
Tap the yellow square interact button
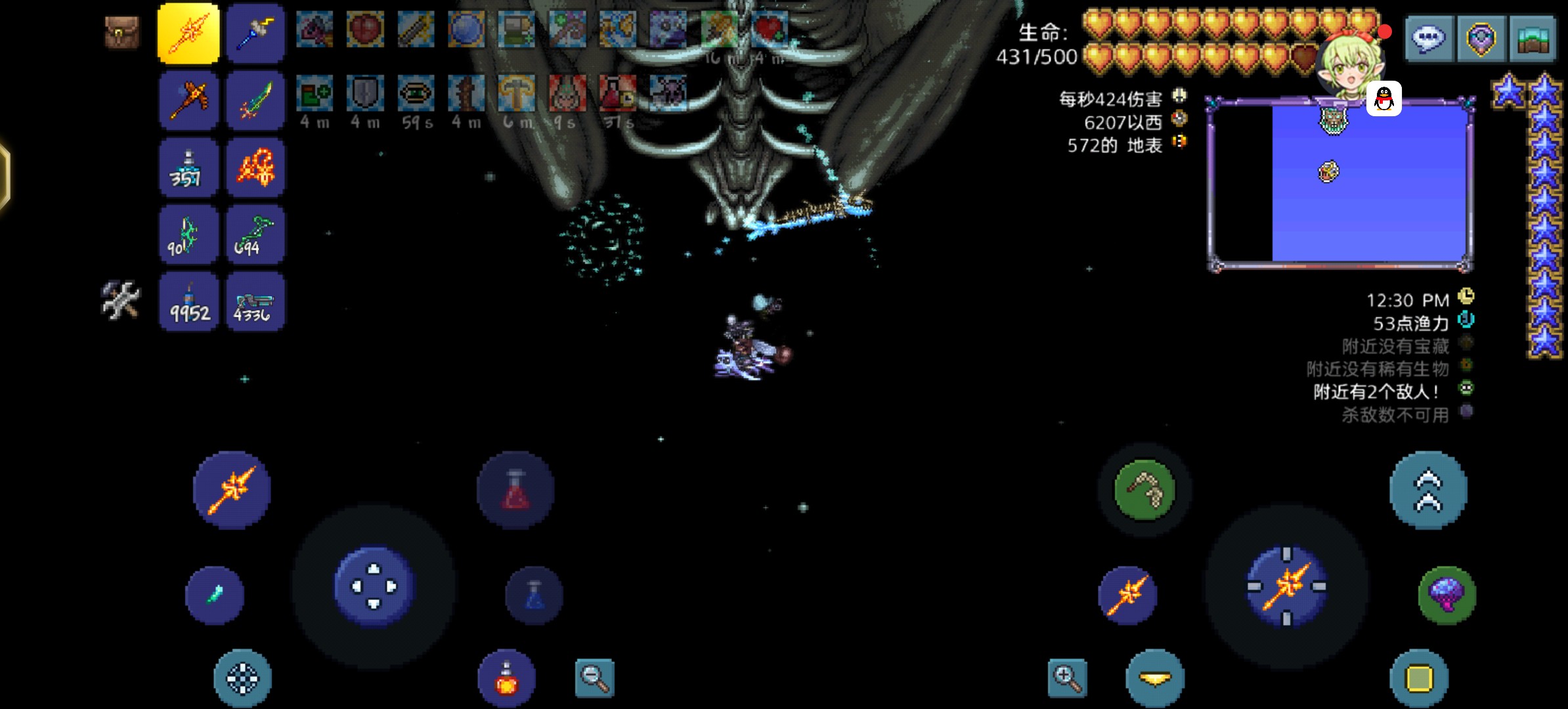pos(1419,678)
